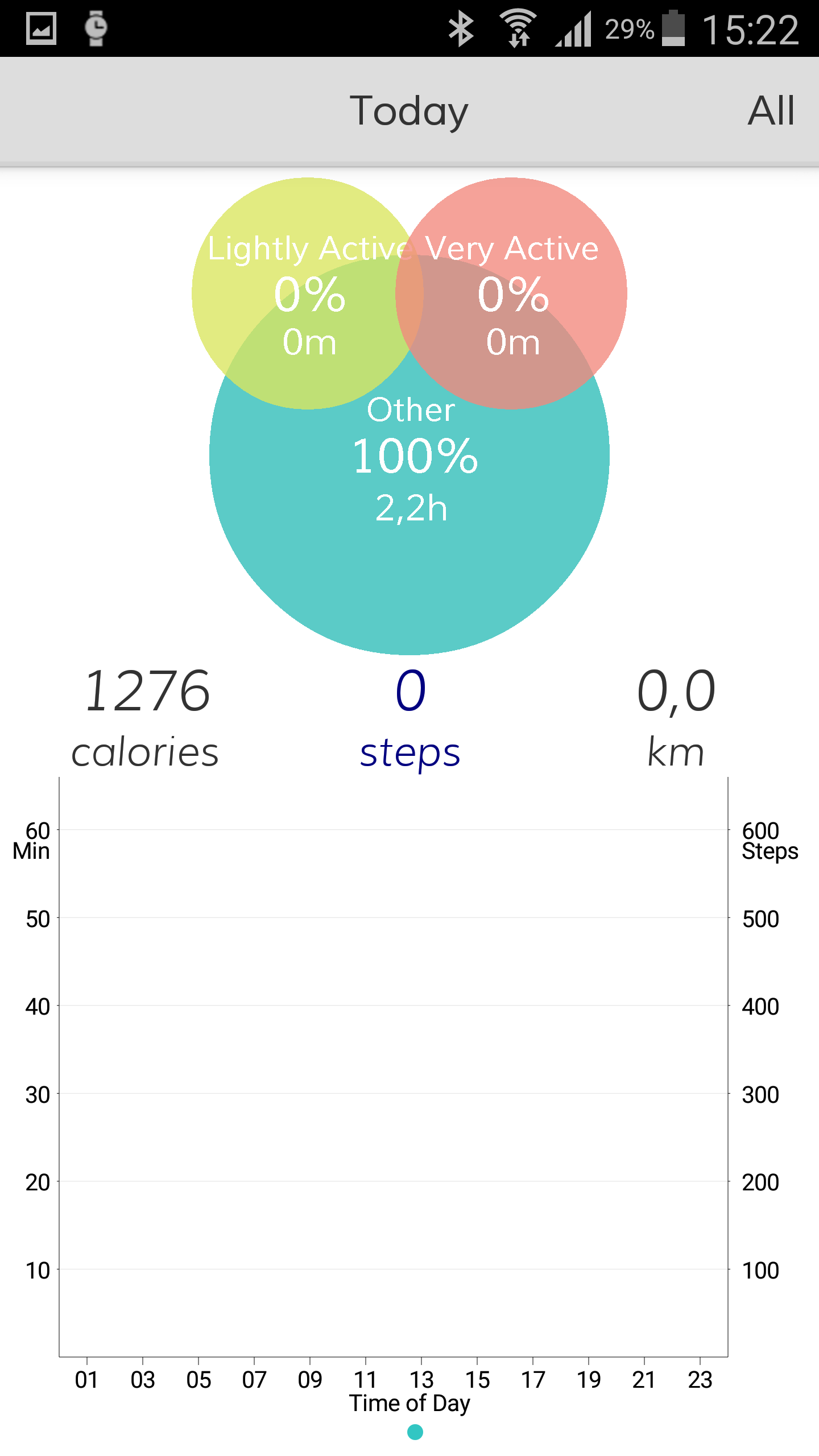The width and height of the screenshot is (819, 1456).
Task: Select the steps metric
Action: (410, 719)
